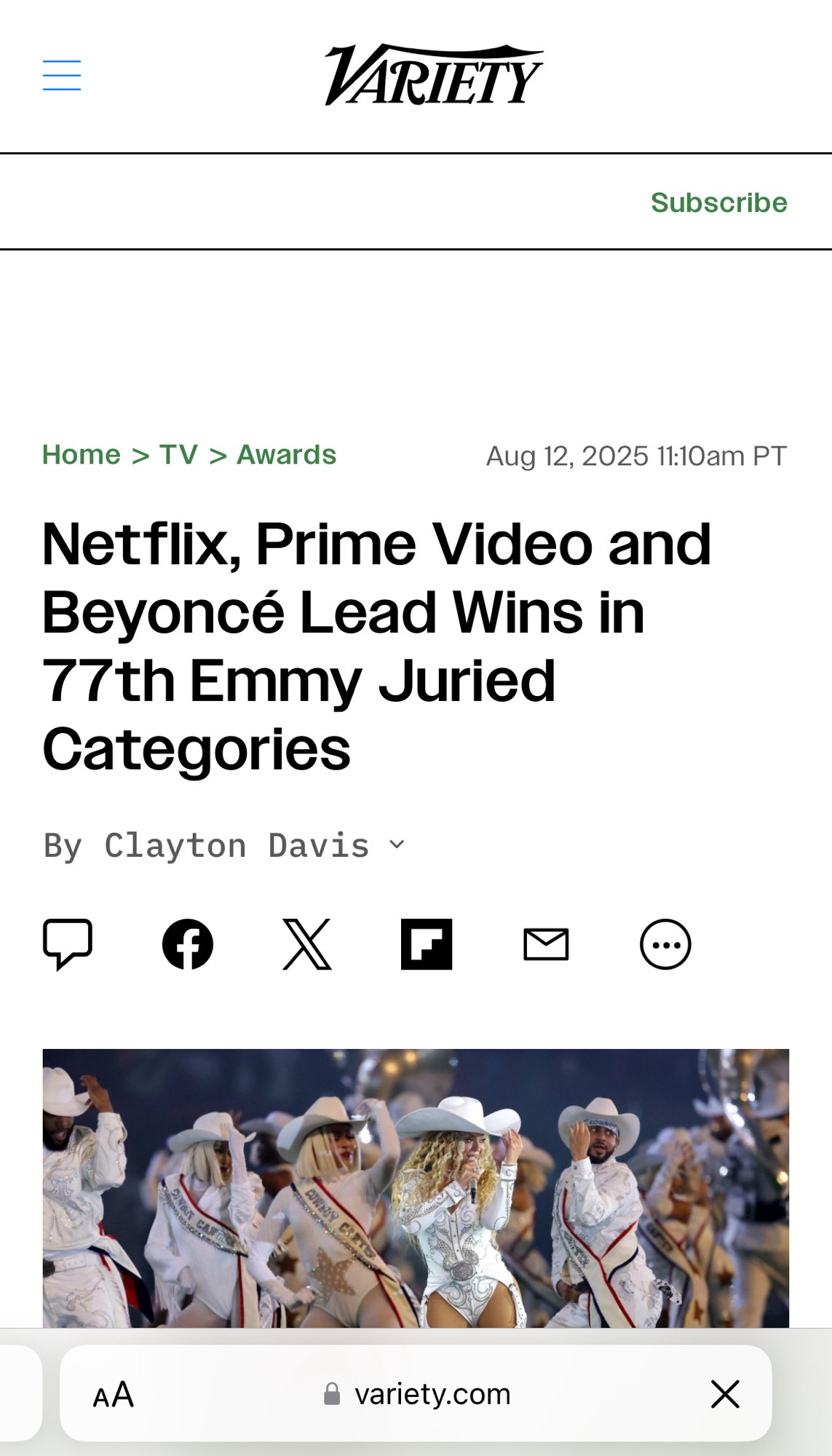Open the hamburger menu
Image resolution: width=832 pixels, height=1456 pixels.
[x=62, y=76]
